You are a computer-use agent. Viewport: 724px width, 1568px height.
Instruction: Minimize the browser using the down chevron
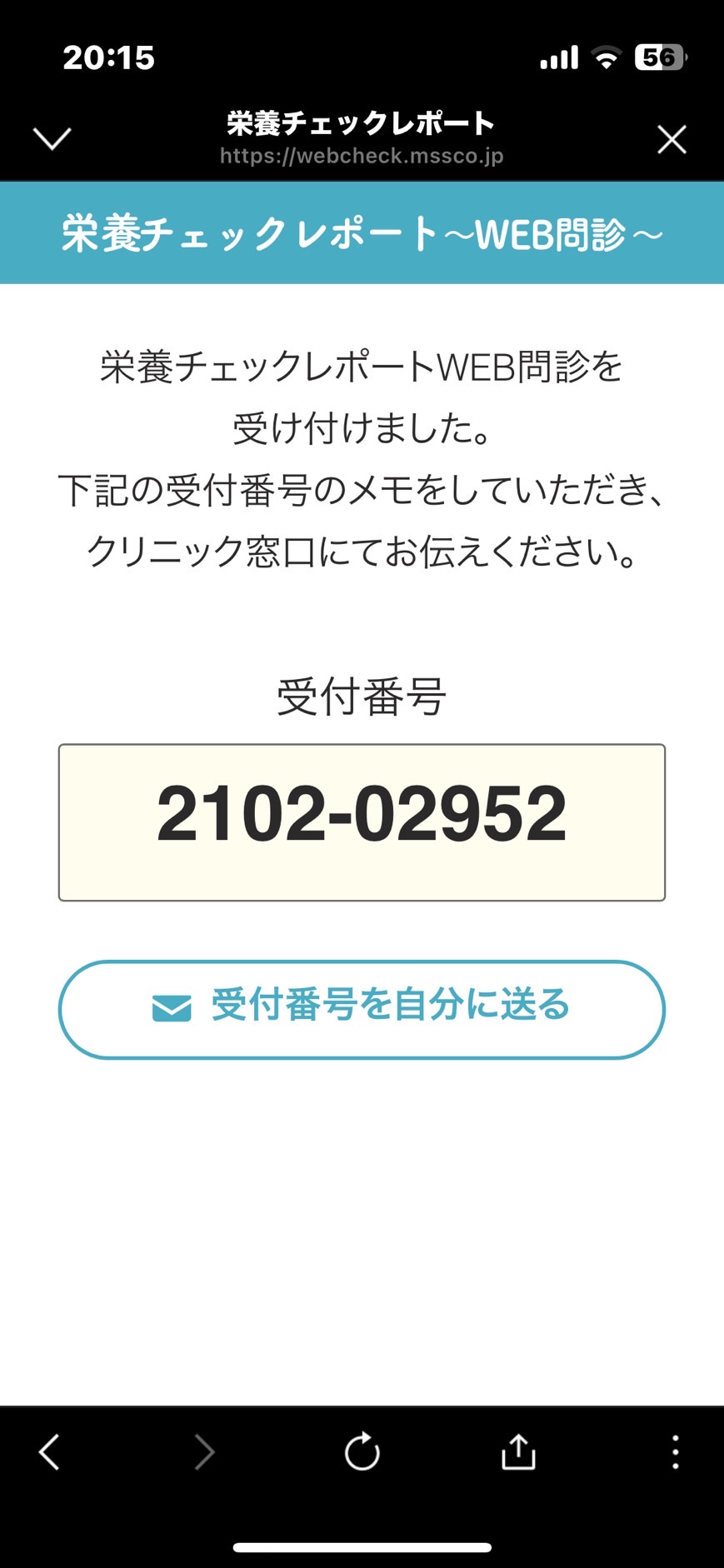52,138
